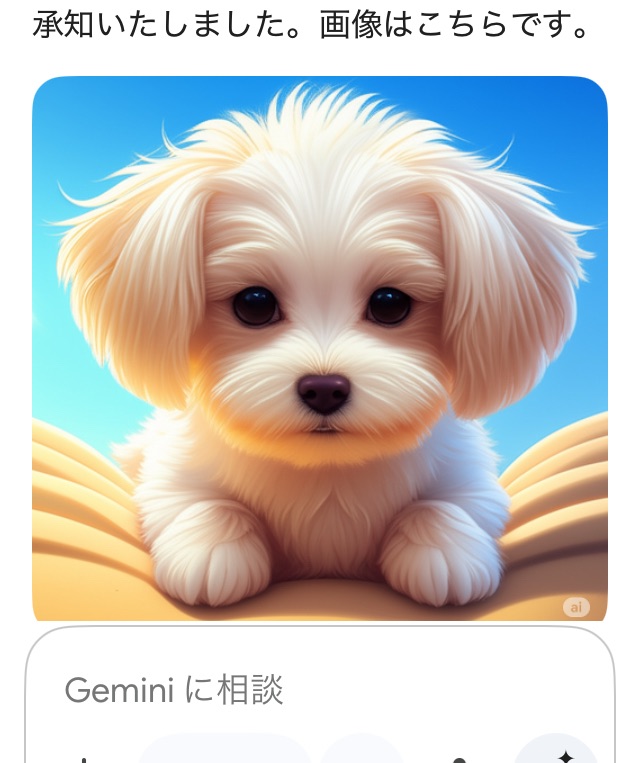Image resolution: width=640 pixels, height=763 pixels.
Task: Tap the 'Gemini に相談' input field
Action: tap(300, 690)
